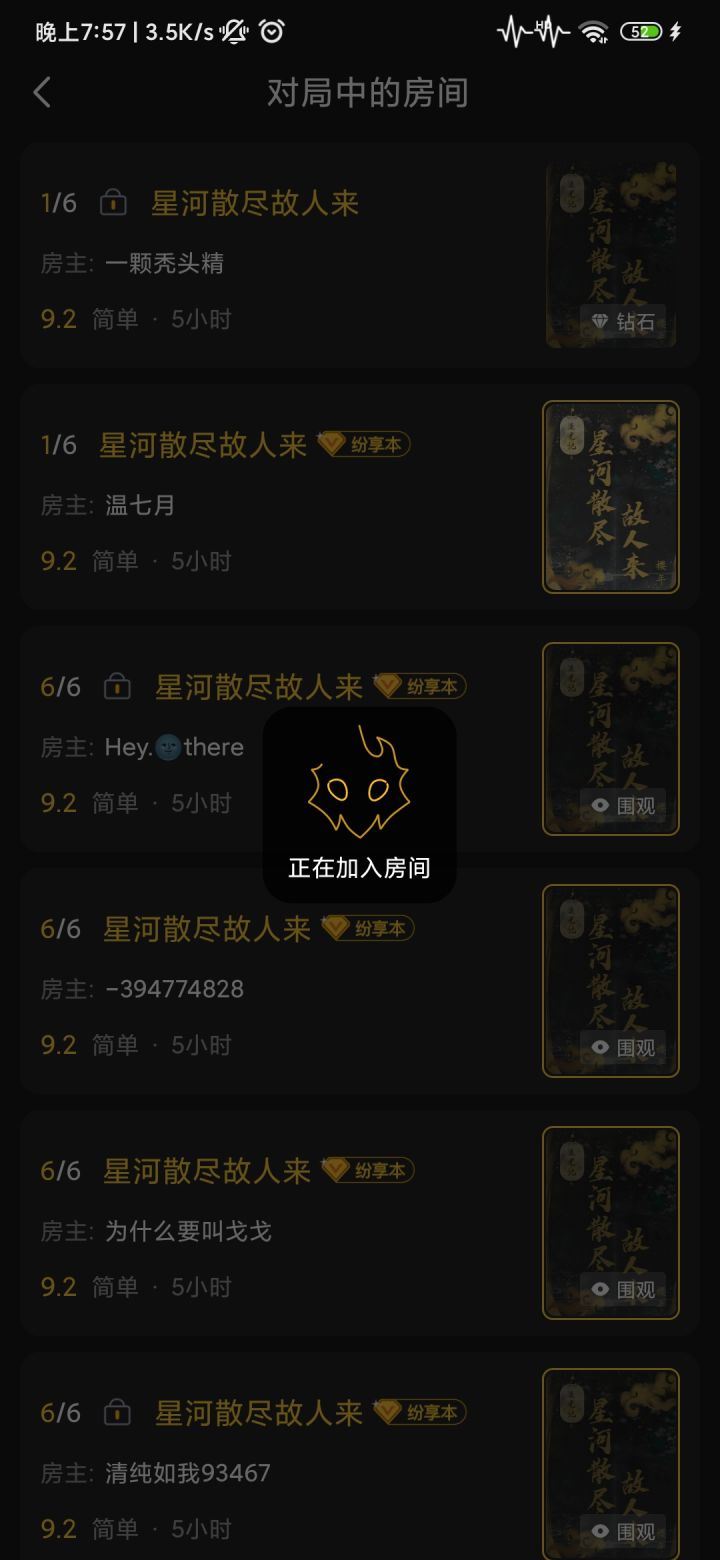Tap the back arrow to exit room list
Viewport: 720px width, 1560px height.
[42, 92]
